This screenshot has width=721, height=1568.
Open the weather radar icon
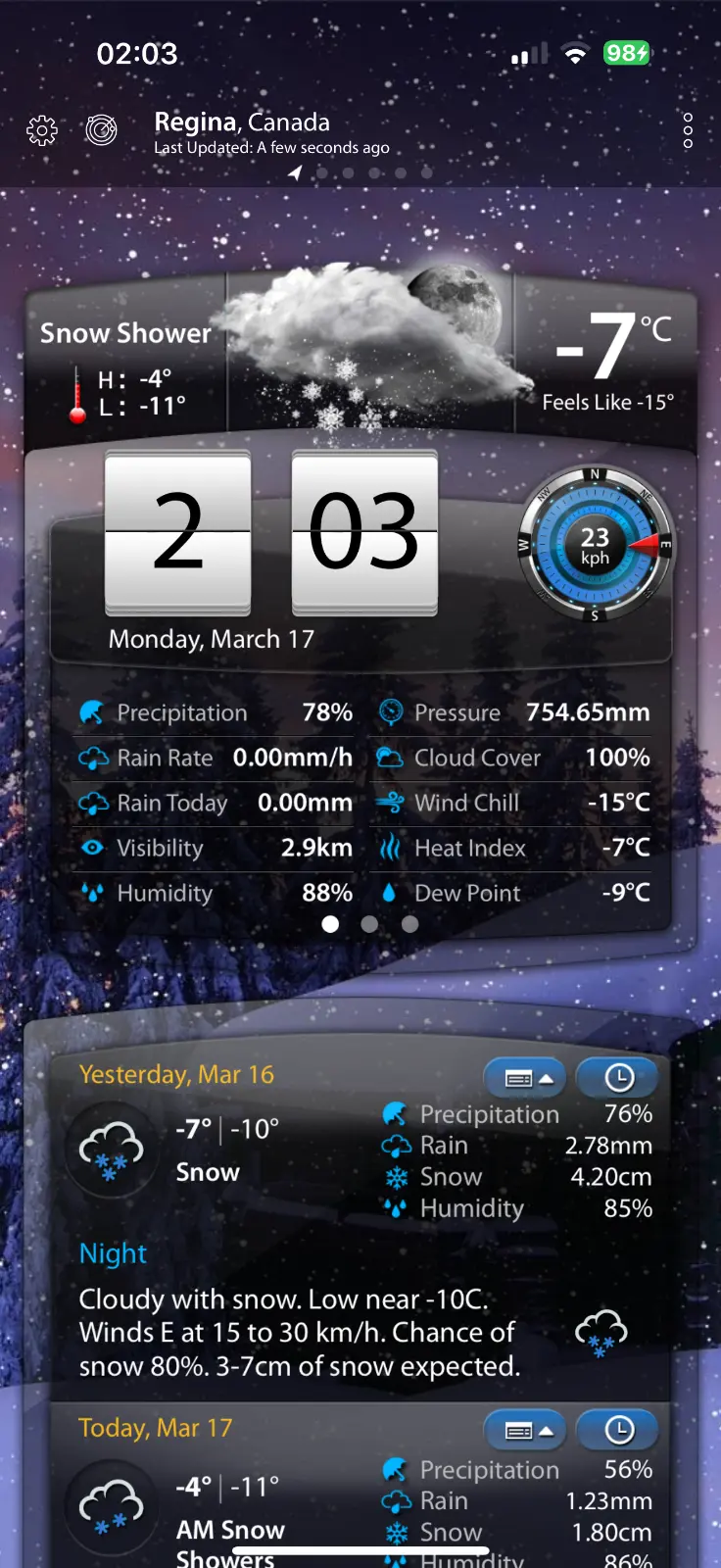pyautogui.click(x=101, y=129)
